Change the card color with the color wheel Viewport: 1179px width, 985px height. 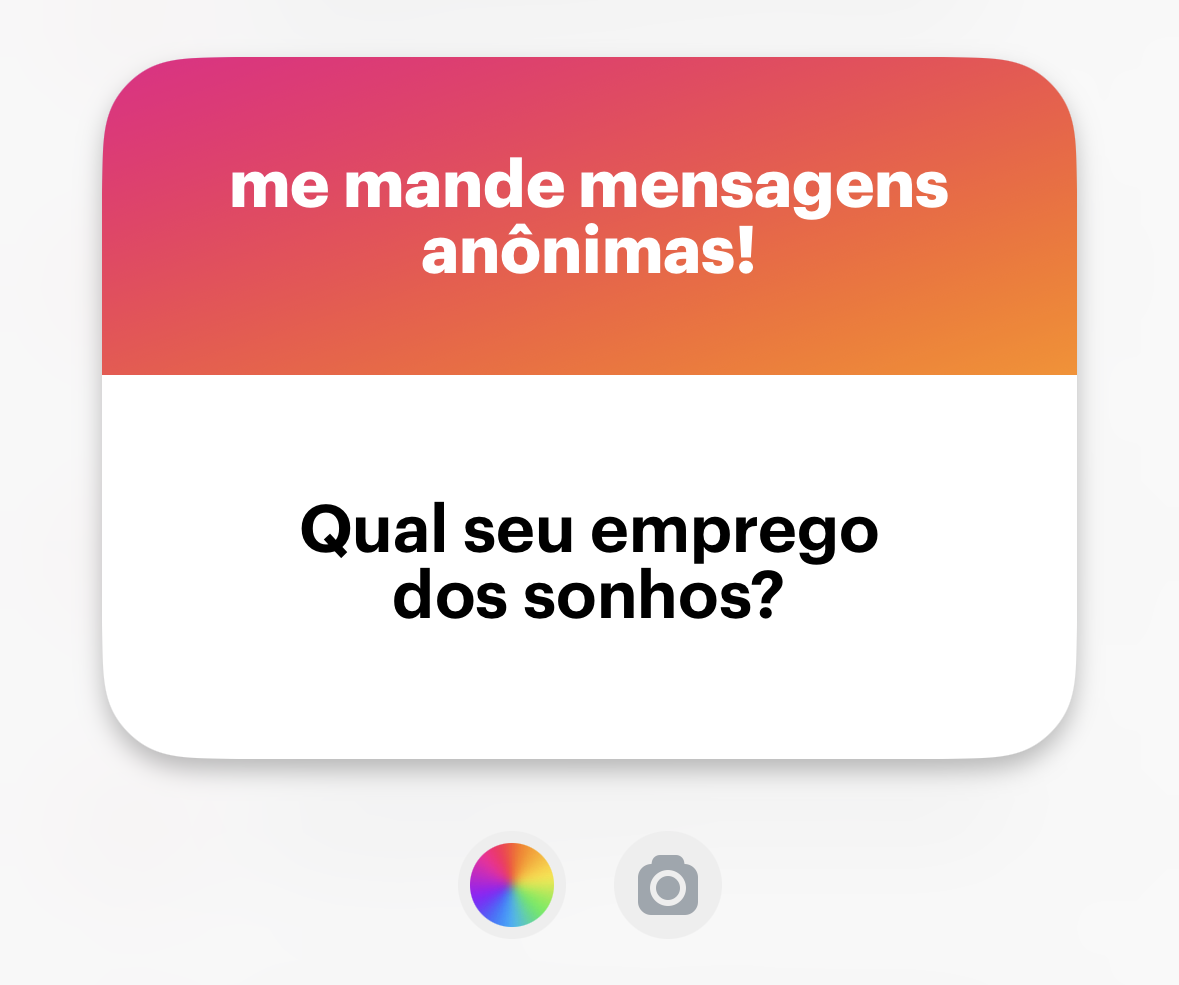[511, 885]
